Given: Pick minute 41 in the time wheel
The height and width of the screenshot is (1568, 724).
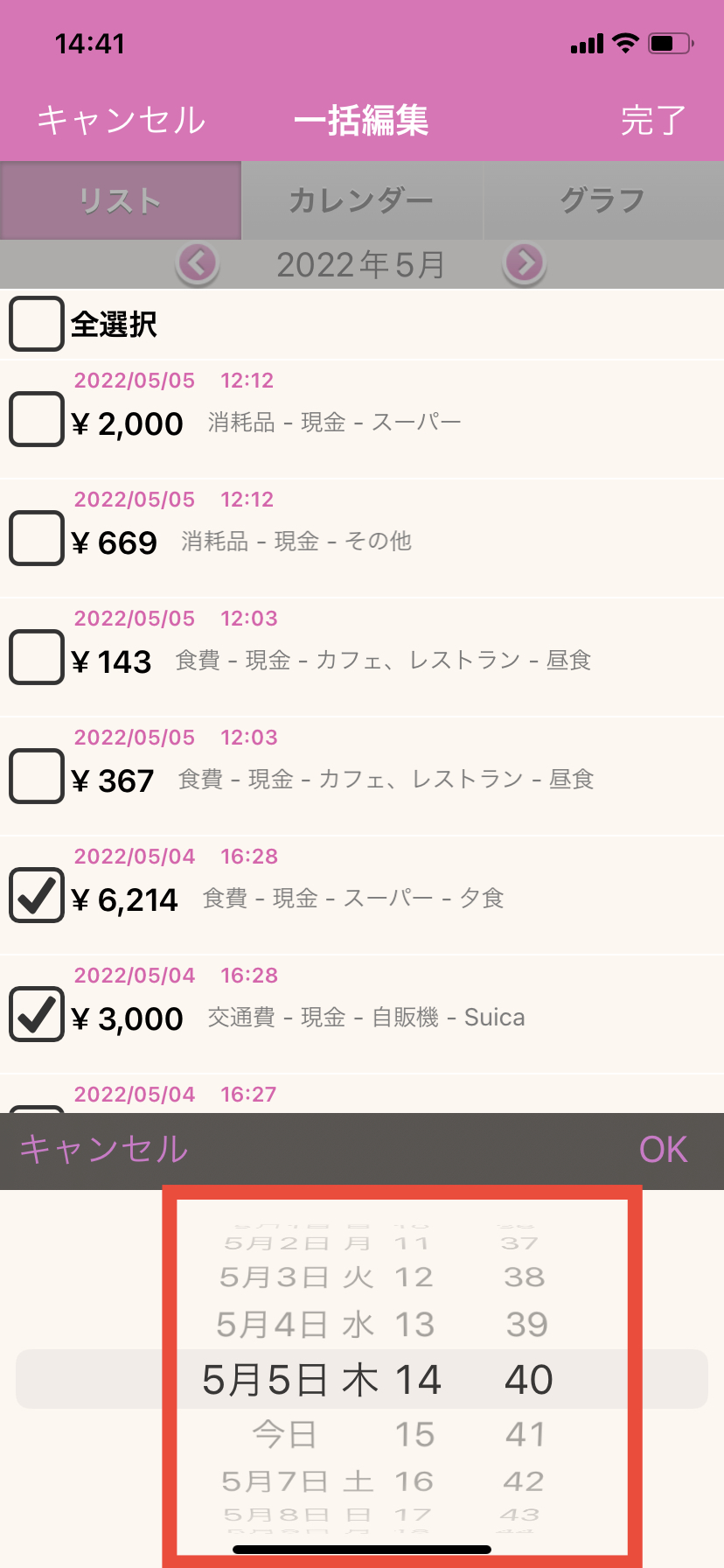Looking at the screenshot, I should coord(526,1435).
